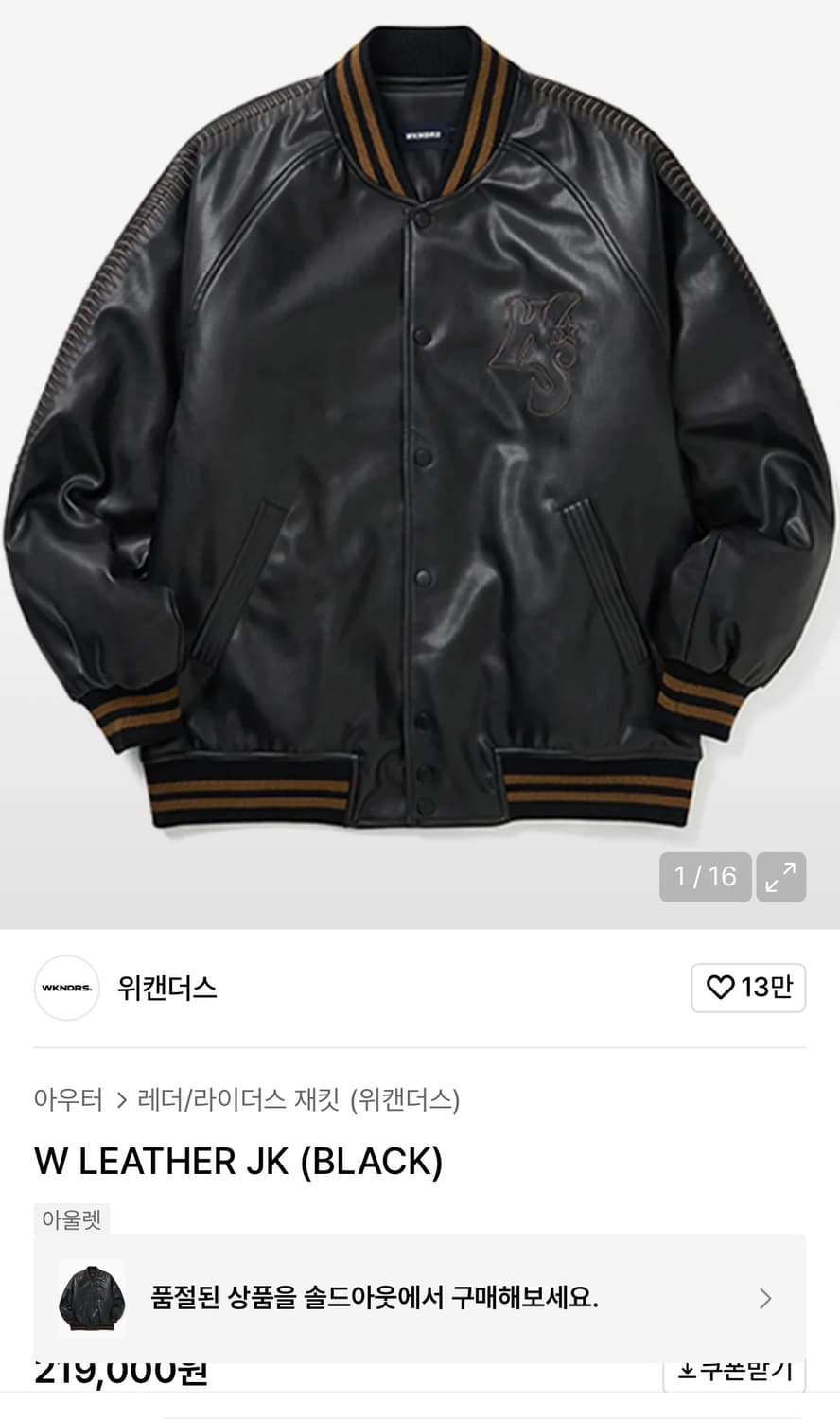Click the circular WKNDRS brand logo

pyautogui.click(x=66, y=988)
